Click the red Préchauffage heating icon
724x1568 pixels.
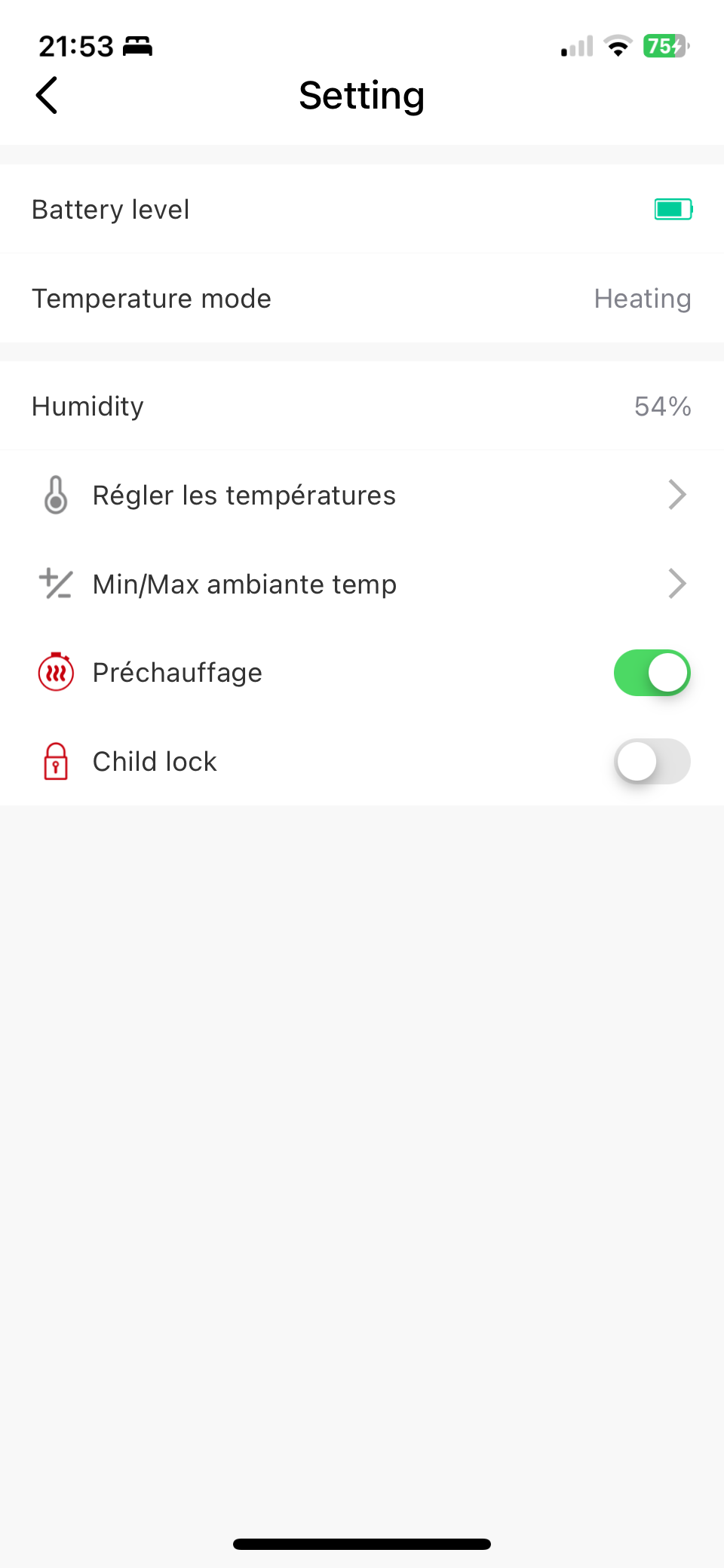click(x=56, y=672)
